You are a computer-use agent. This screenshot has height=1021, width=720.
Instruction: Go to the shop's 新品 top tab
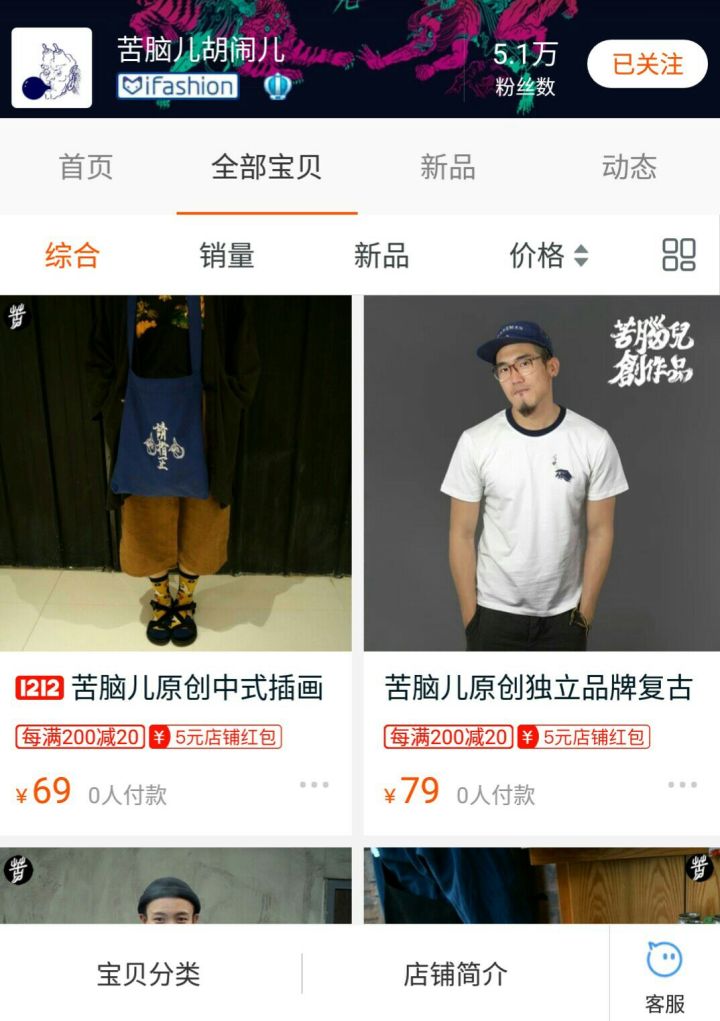[x=447, y=167]
